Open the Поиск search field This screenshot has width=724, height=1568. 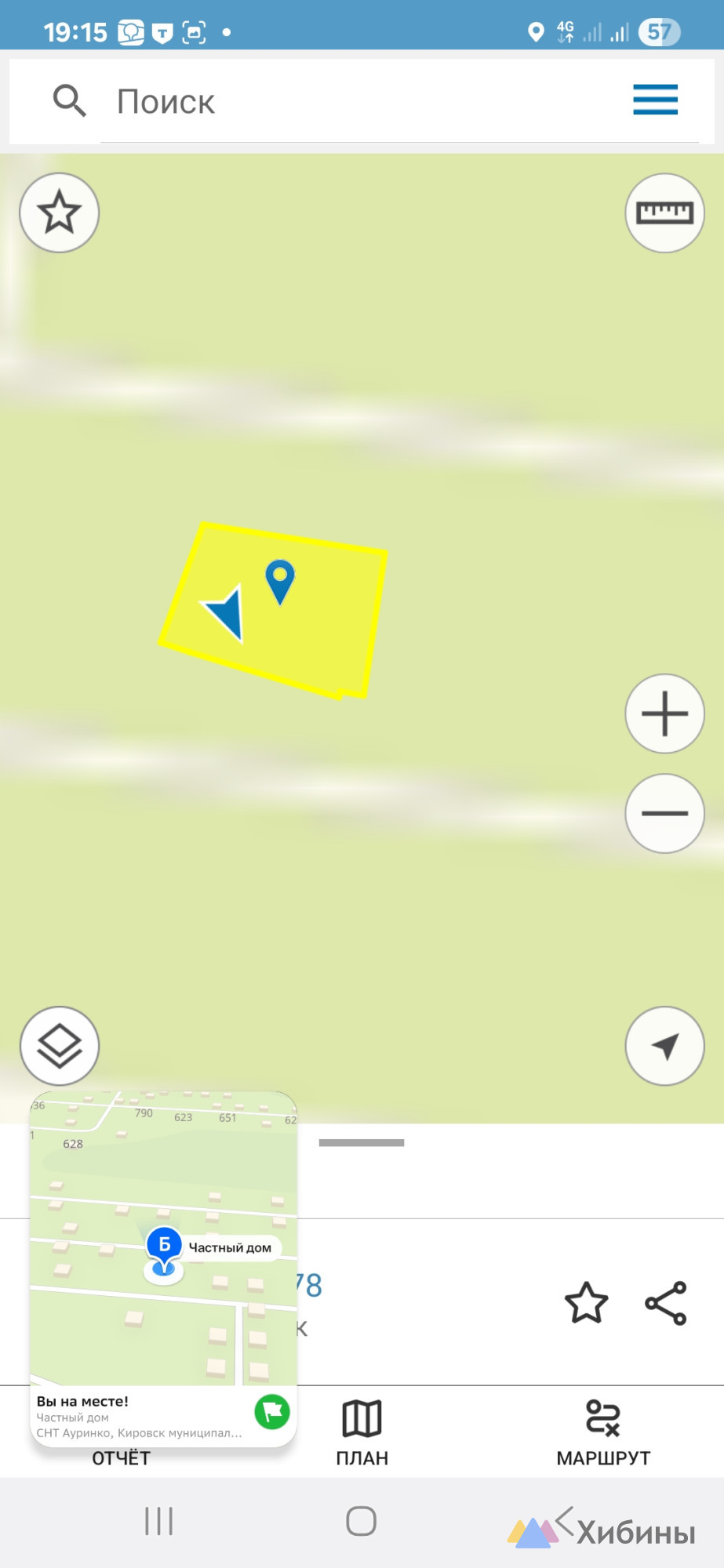click(x=392, y=102)
